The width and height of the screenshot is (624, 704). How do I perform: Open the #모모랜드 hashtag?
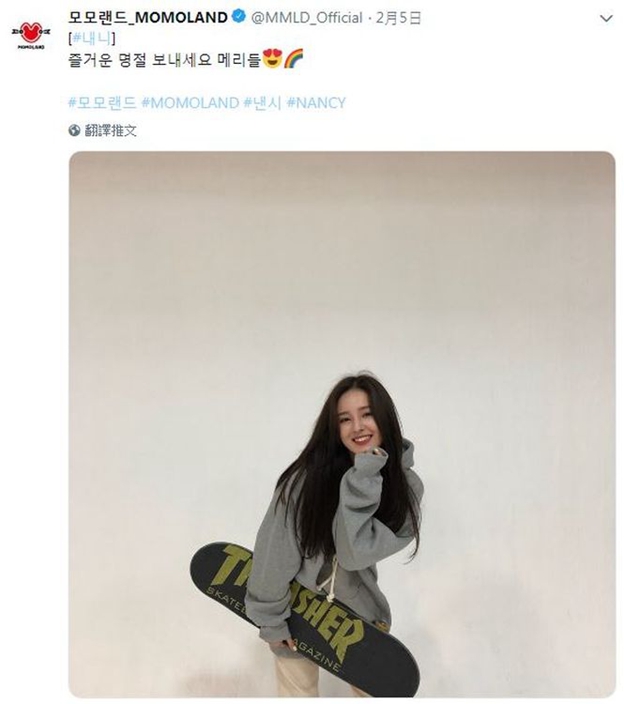(103, 102)
